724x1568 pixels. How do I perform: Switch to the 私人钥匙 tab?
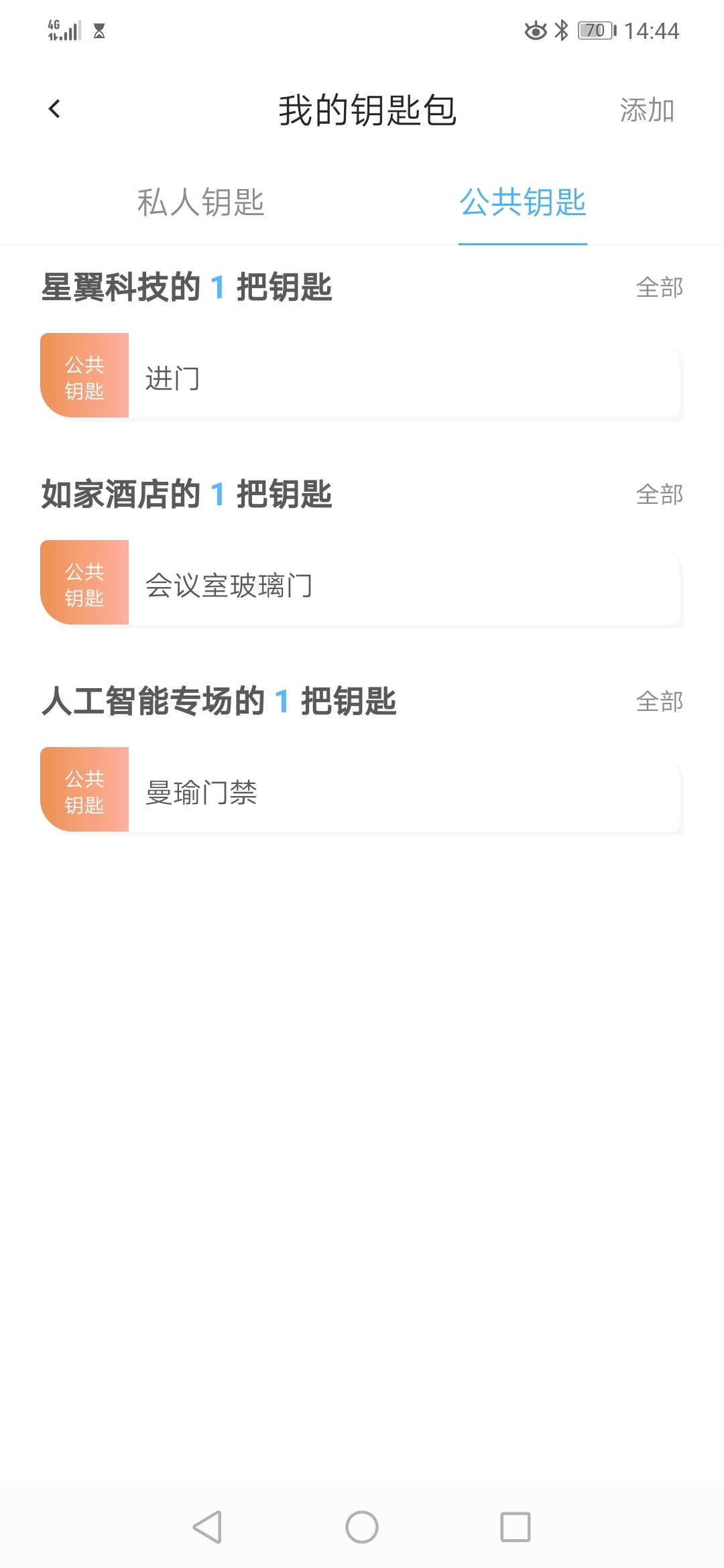point(200,202)
